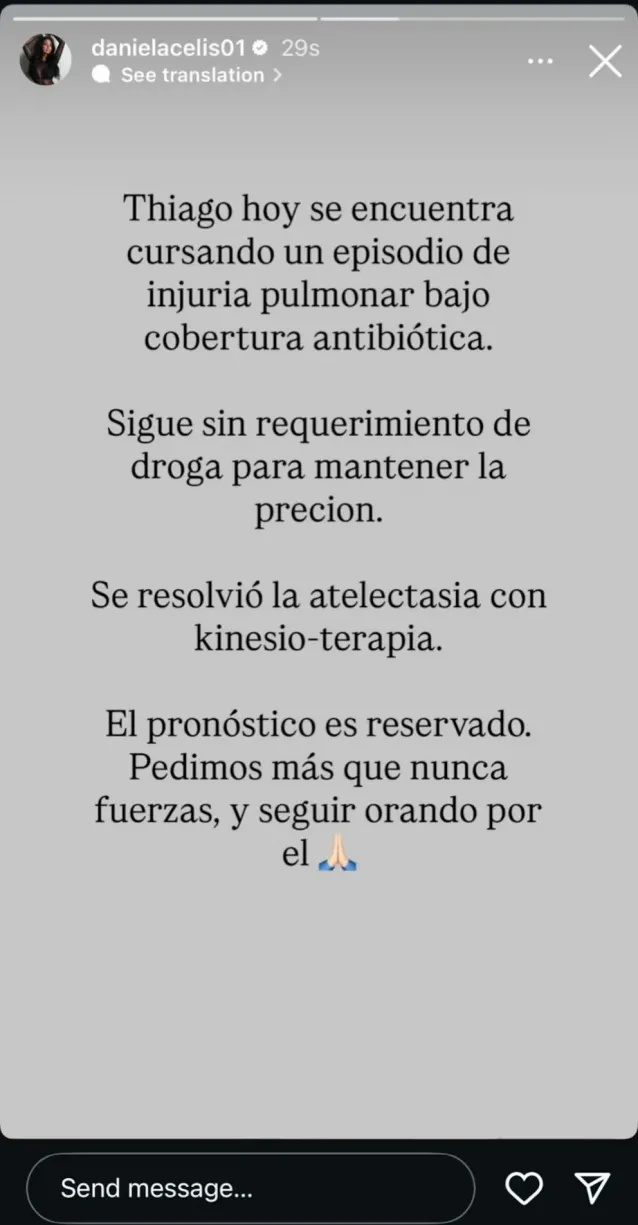Tap the Send message field
The width and height of the screenshot is (638, 1225).
click(250, 1188)
